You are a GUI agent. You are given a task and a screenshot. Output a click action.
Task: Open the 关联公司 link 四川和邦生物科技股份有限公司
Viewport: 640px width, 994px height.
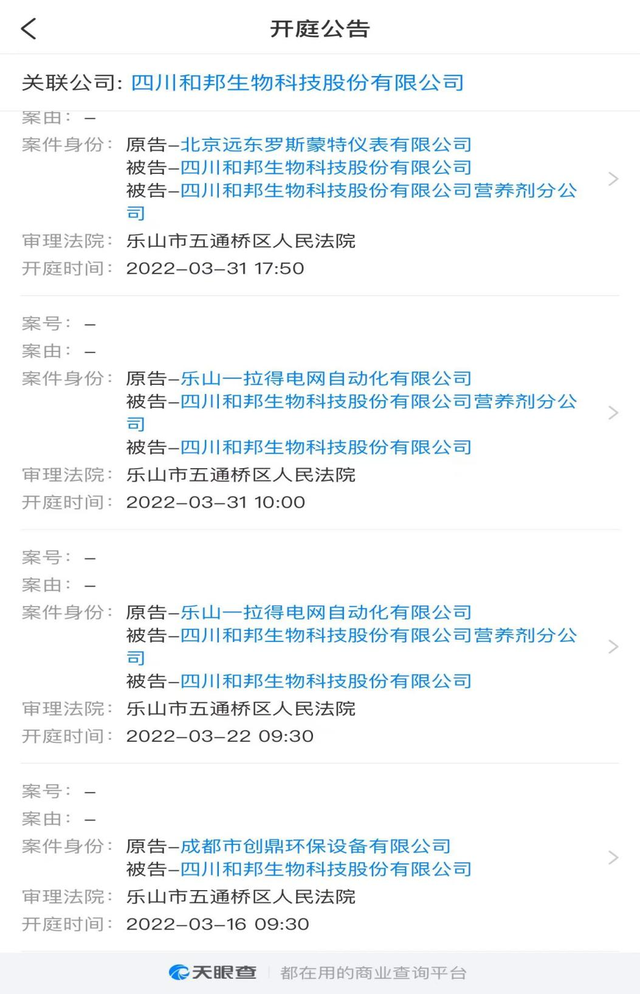[x=297, y=82]
